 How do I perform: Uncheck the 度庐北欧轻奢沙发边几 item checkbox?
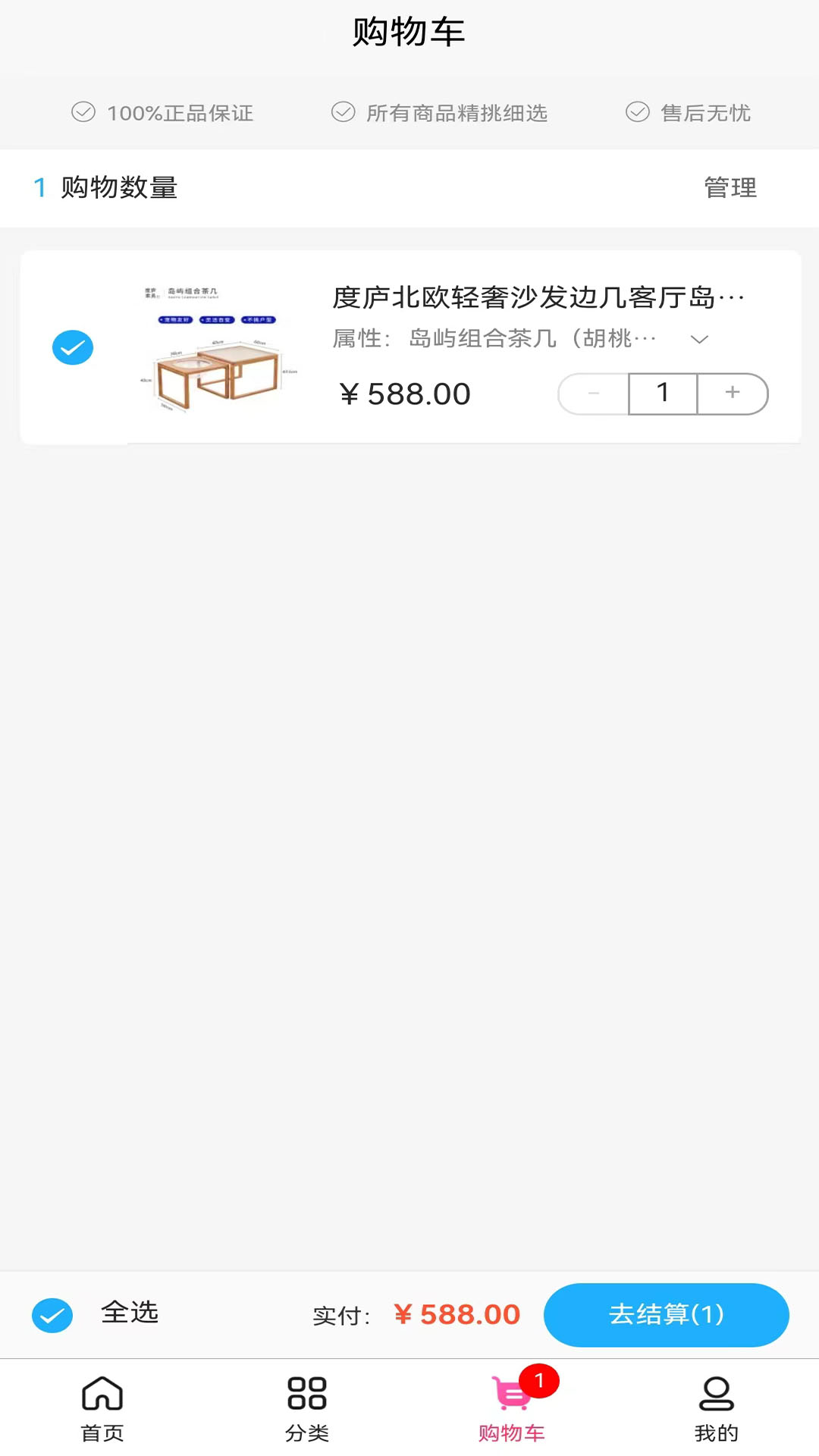tap(73, 348)
